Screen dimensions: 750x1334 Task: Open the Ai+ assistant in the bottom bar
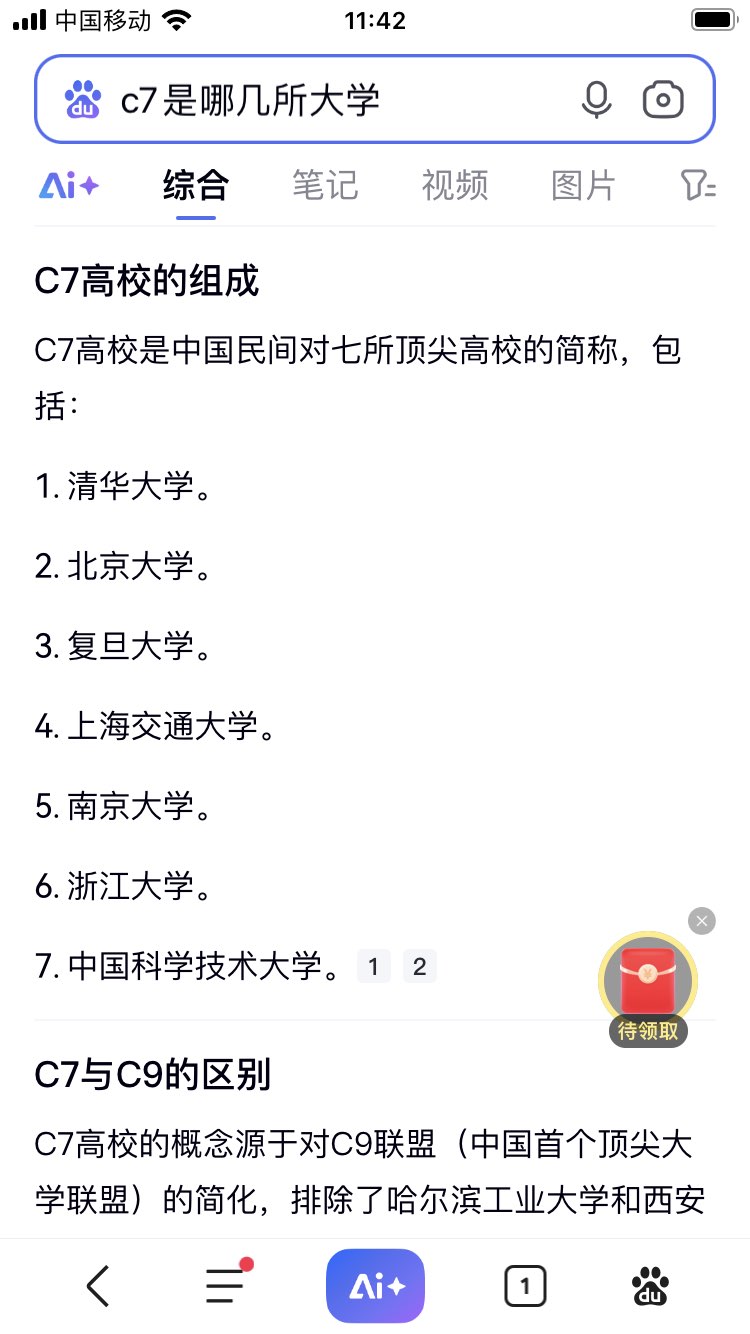click(x=375, y=1286)
